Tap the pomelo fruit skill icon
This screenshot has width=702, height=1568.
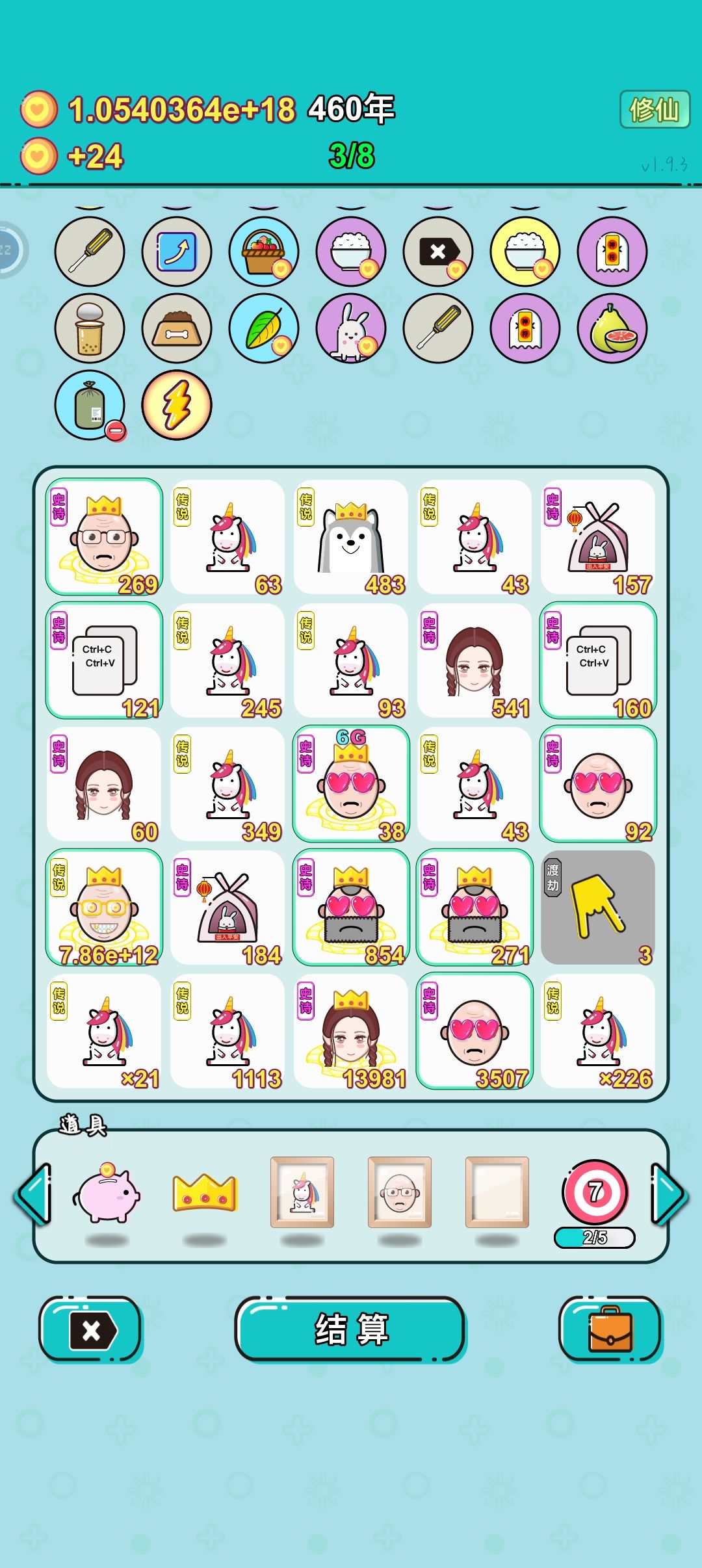click(x=612, y=328)
